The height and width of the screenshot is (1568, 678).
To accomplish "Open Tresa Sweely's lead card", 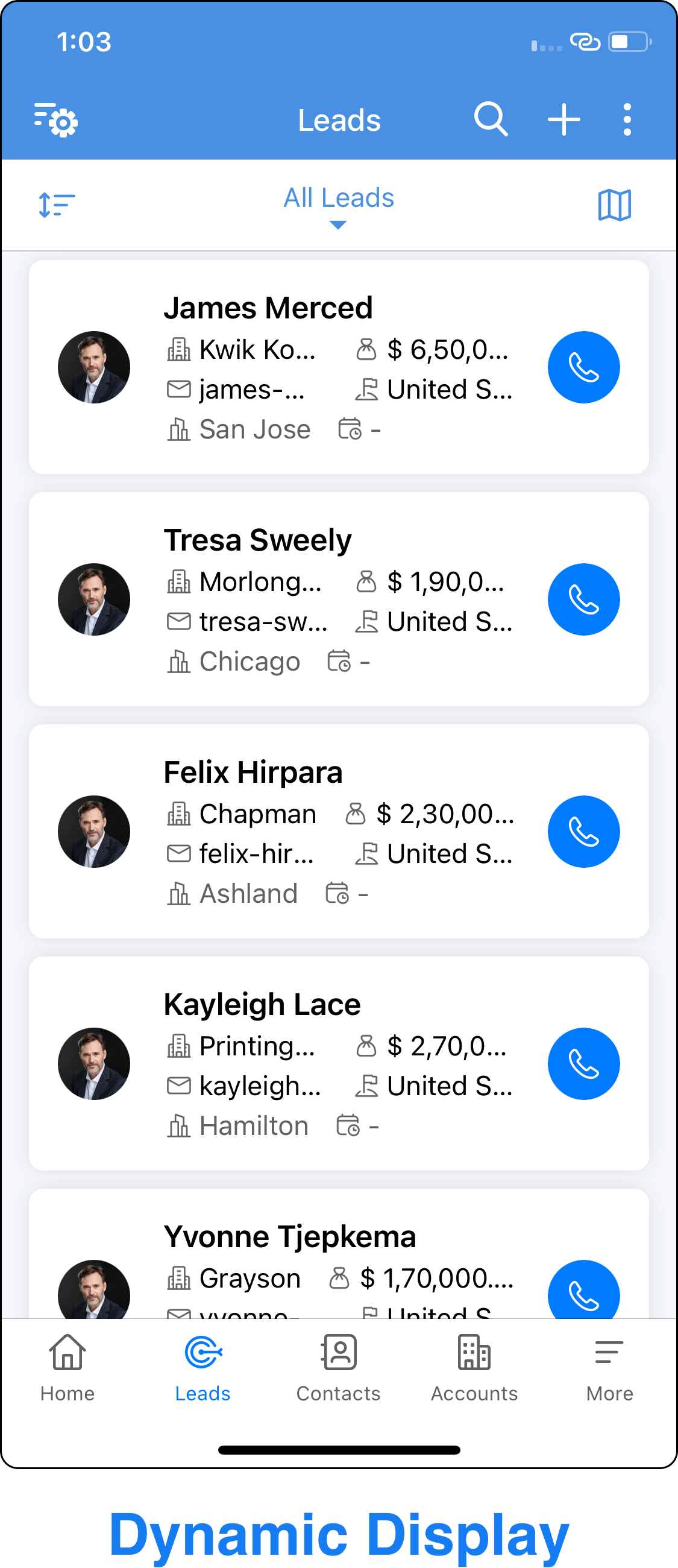I will (258, 540).
